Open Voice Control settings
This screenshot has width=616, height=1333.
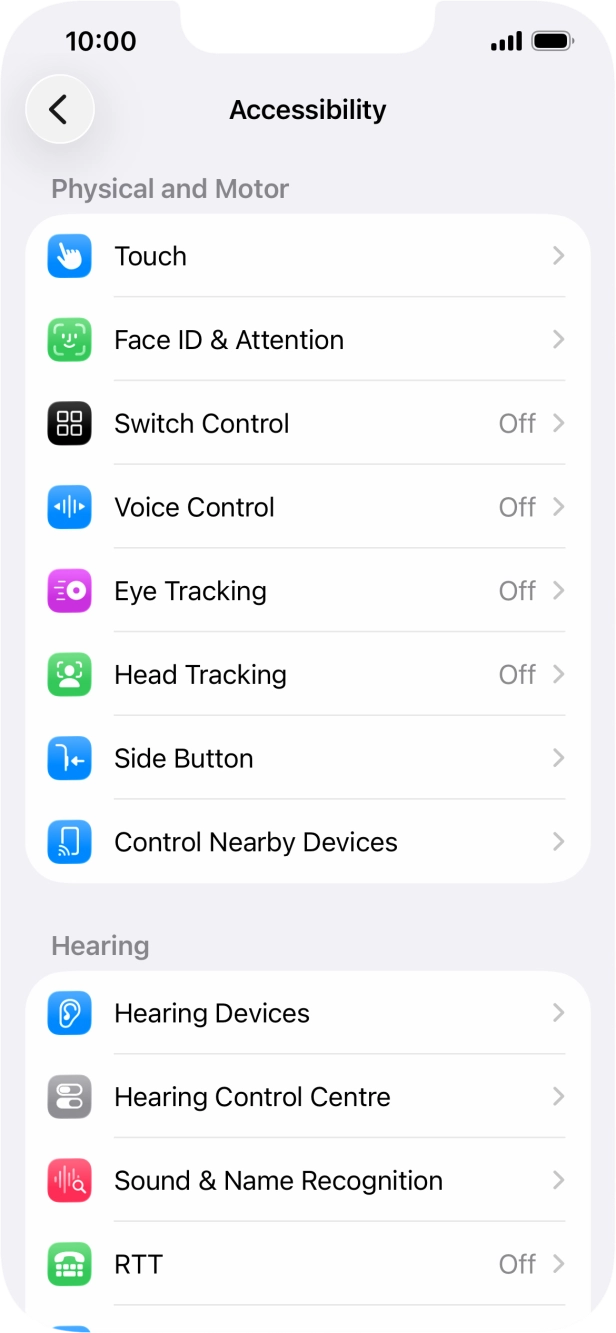(308, 507)
